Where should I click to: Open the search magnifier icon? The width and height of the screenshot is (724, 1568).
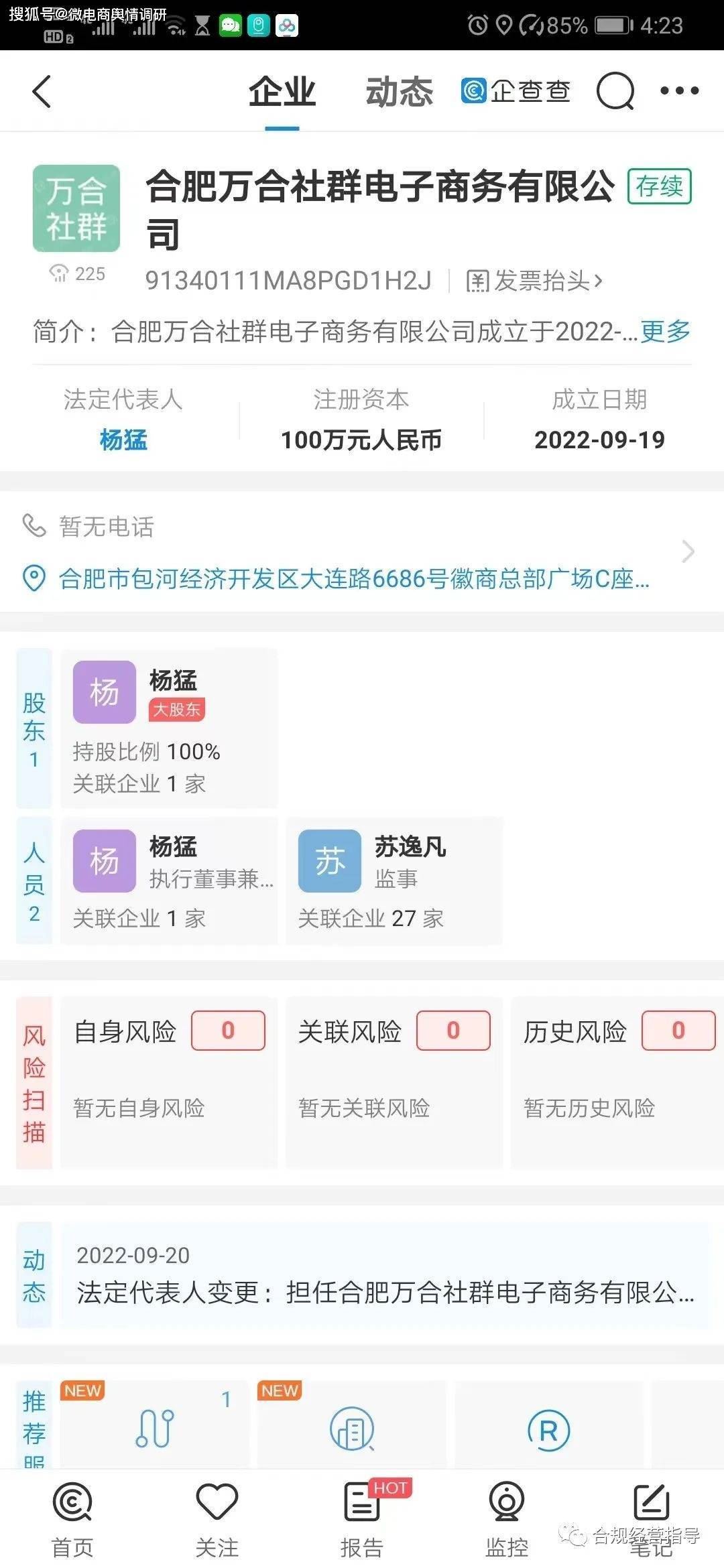[x=615, y=90]
